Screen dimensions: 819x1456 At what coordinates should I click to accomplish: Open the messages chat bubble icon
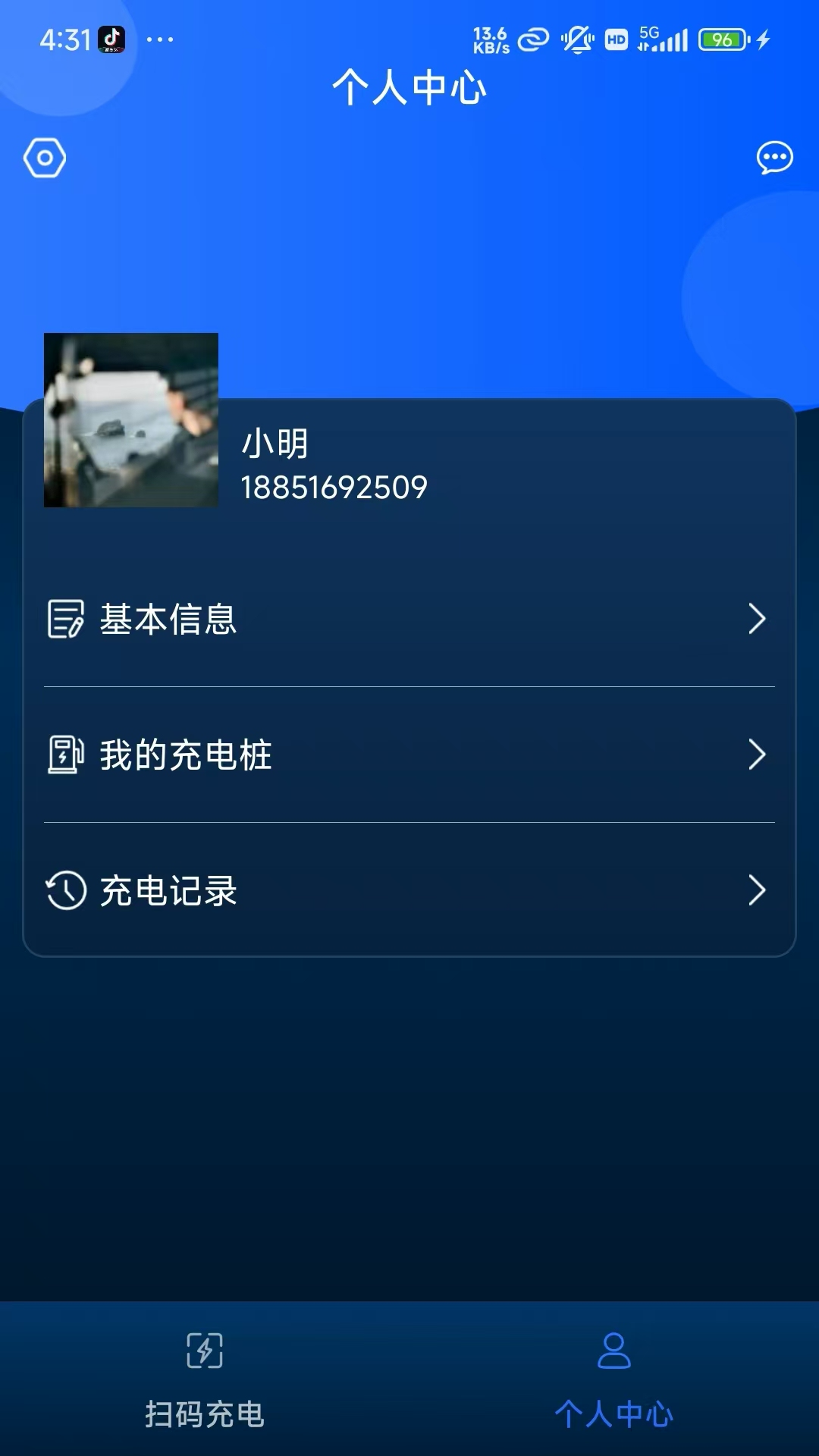click(x=774, y=158)
